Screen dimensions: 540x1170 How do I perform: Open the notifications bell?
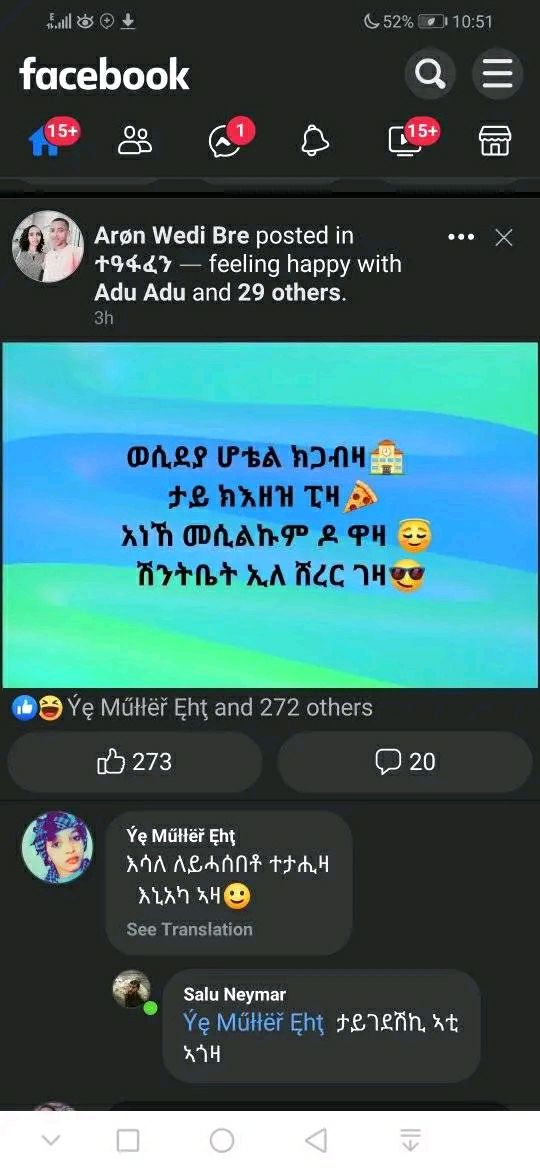[315, 140]
